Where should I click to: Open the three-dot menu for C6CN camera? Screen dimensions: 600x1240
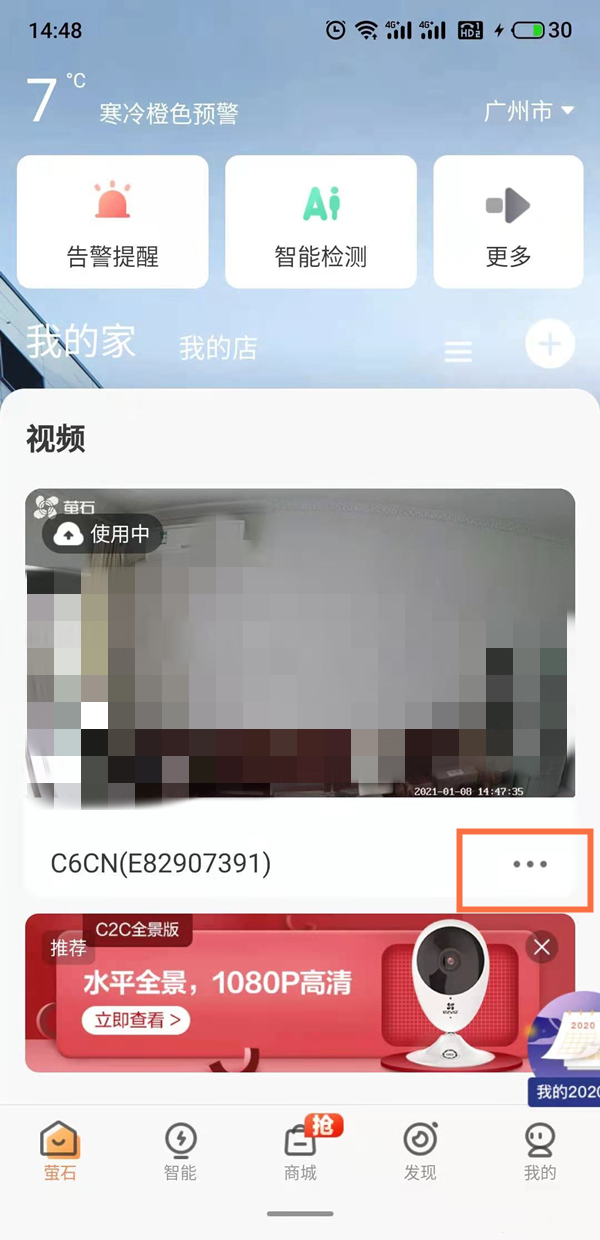pos(530,864)
